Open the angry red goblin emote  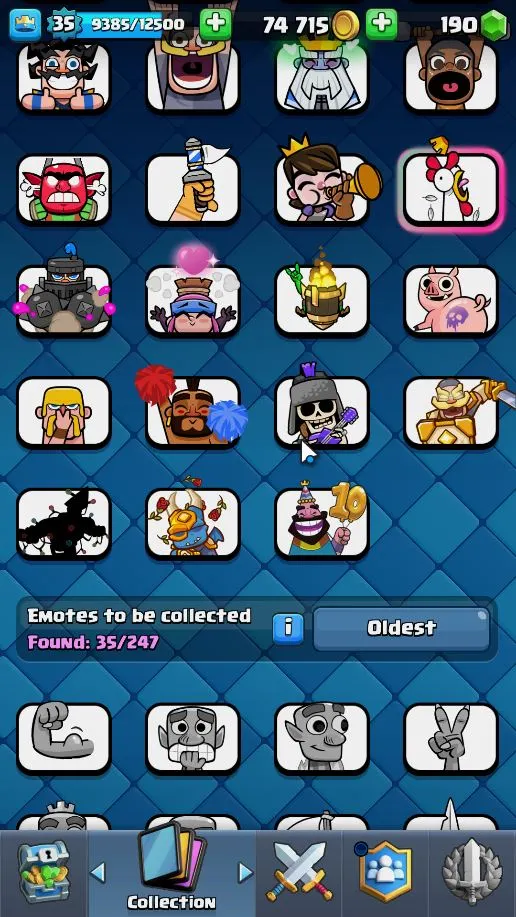63,189
